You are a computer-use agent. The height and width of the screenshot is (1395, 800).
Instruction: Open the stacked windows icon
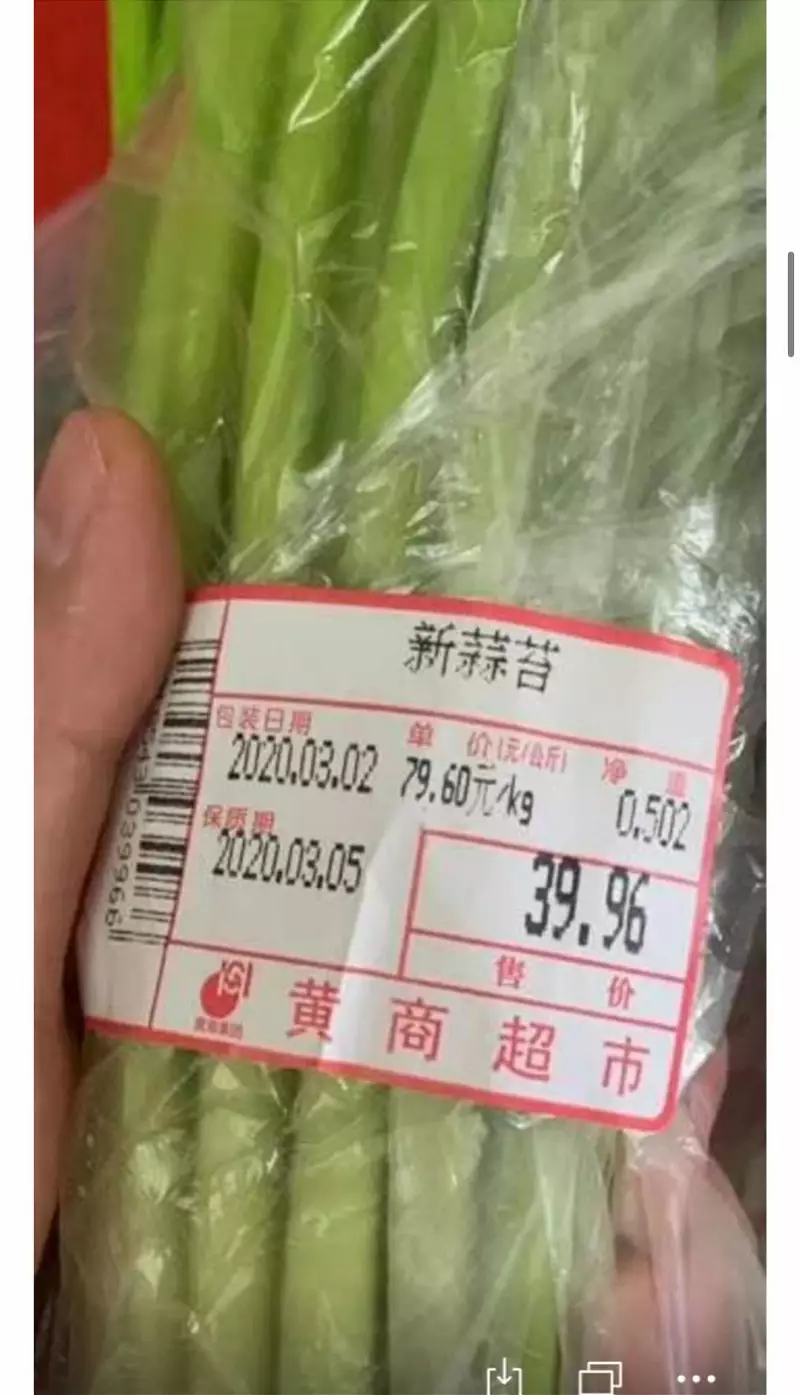click(x=599, y=1378)
